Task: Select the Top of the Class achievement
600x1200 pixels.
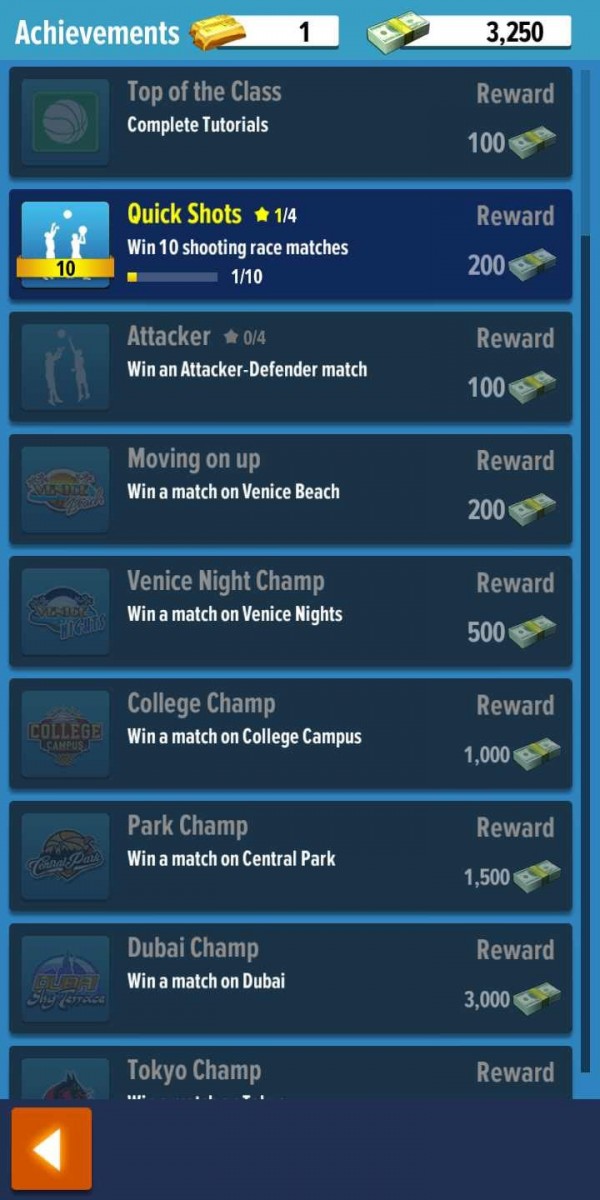Action: (x=290, y=122)
